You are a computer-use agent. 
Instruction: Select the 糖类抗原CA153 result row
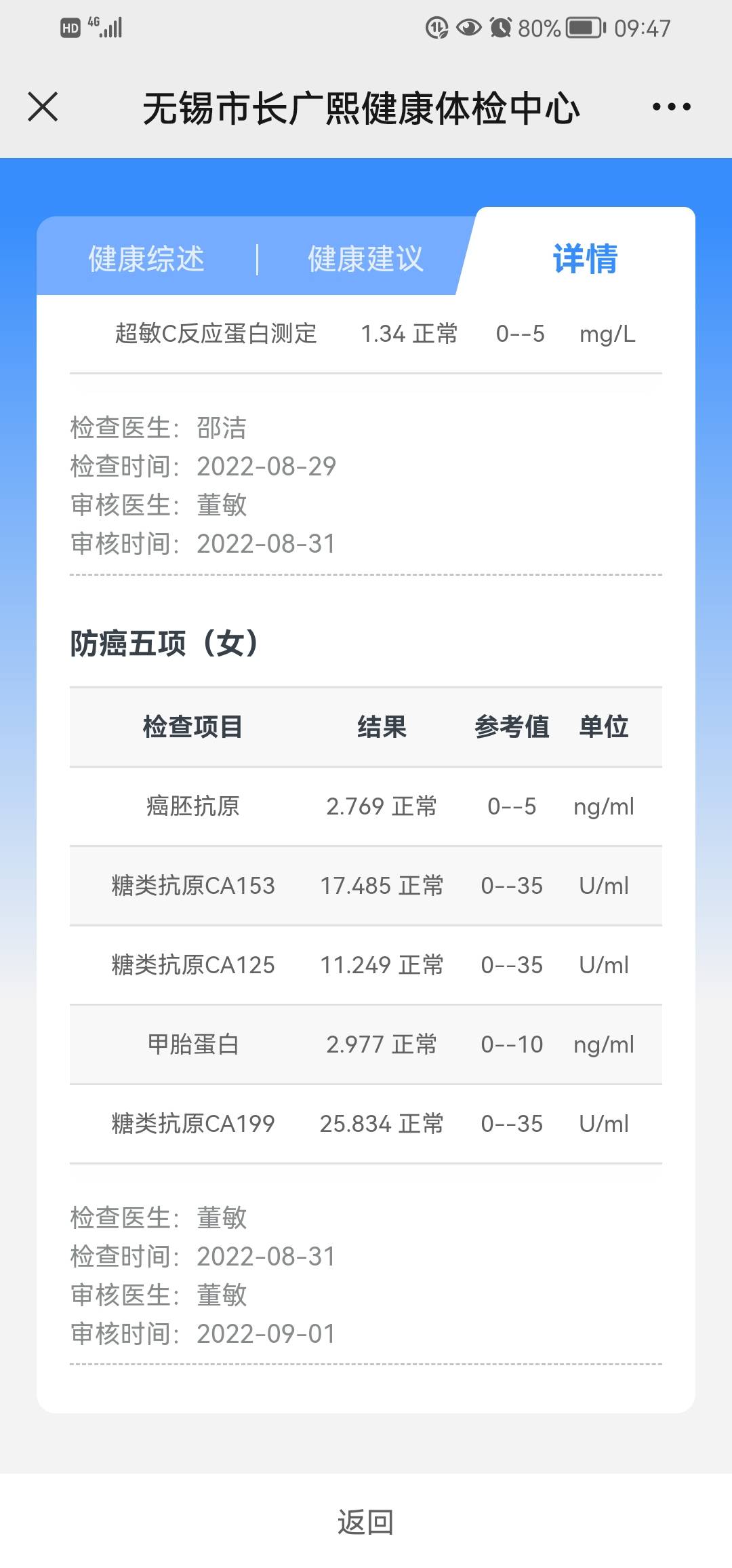pyautogui.click(x=366, y=886)
